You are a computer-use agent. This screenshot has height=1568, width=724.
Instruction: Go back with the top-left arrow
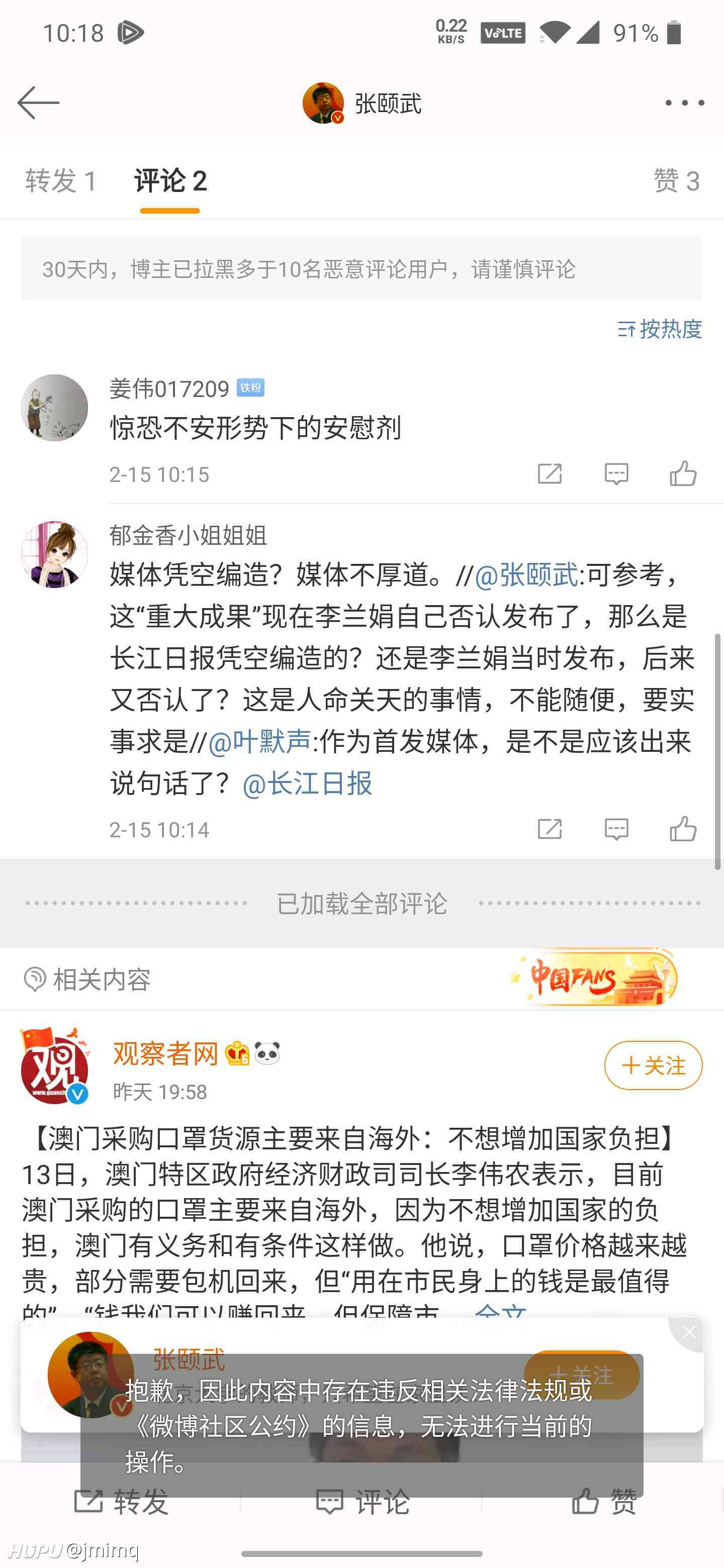point(38,102)
